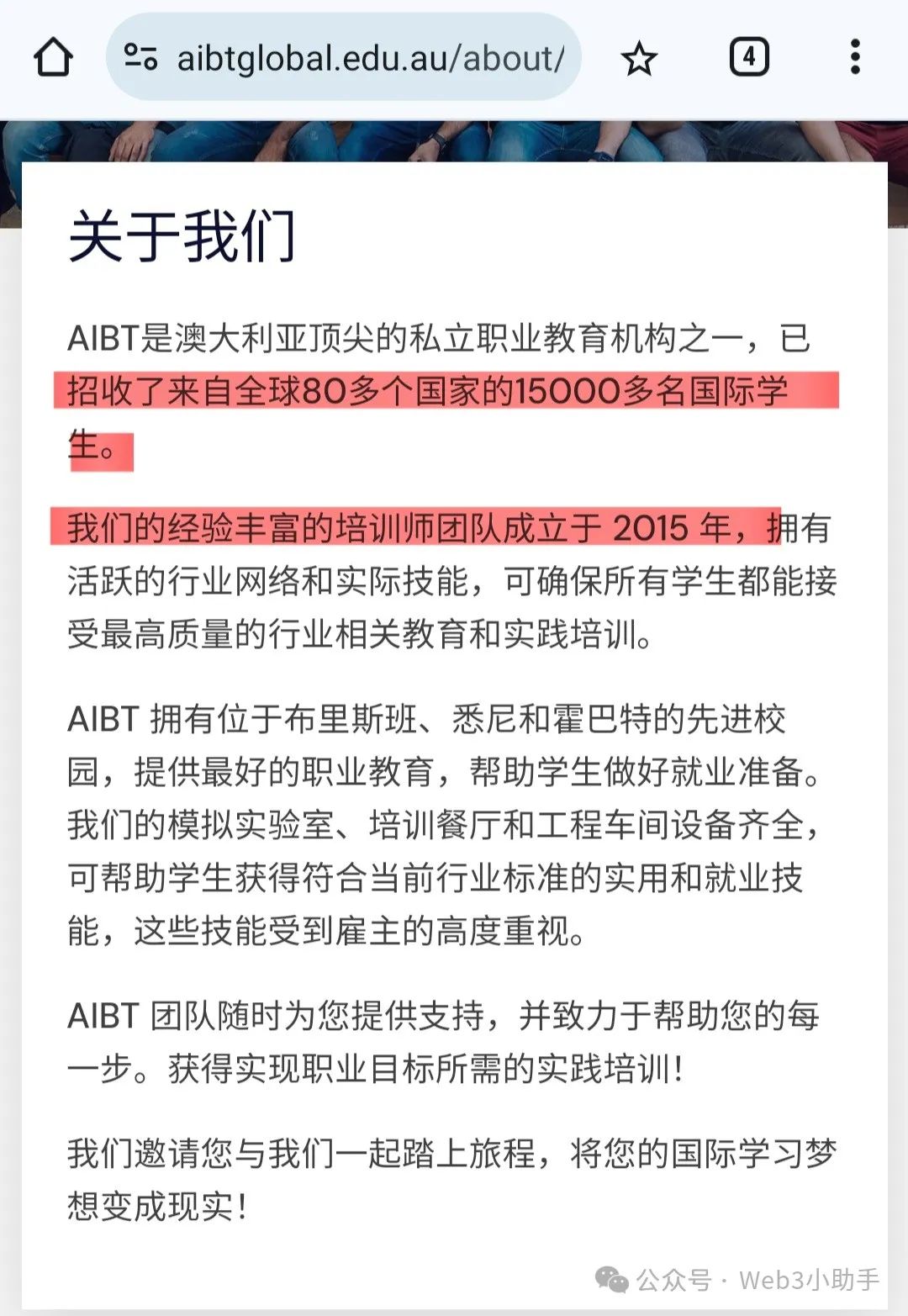Tap the aibtglobal.edu.au address bar
Viewport: 908px width, 1316px height.
coord(370,58)
